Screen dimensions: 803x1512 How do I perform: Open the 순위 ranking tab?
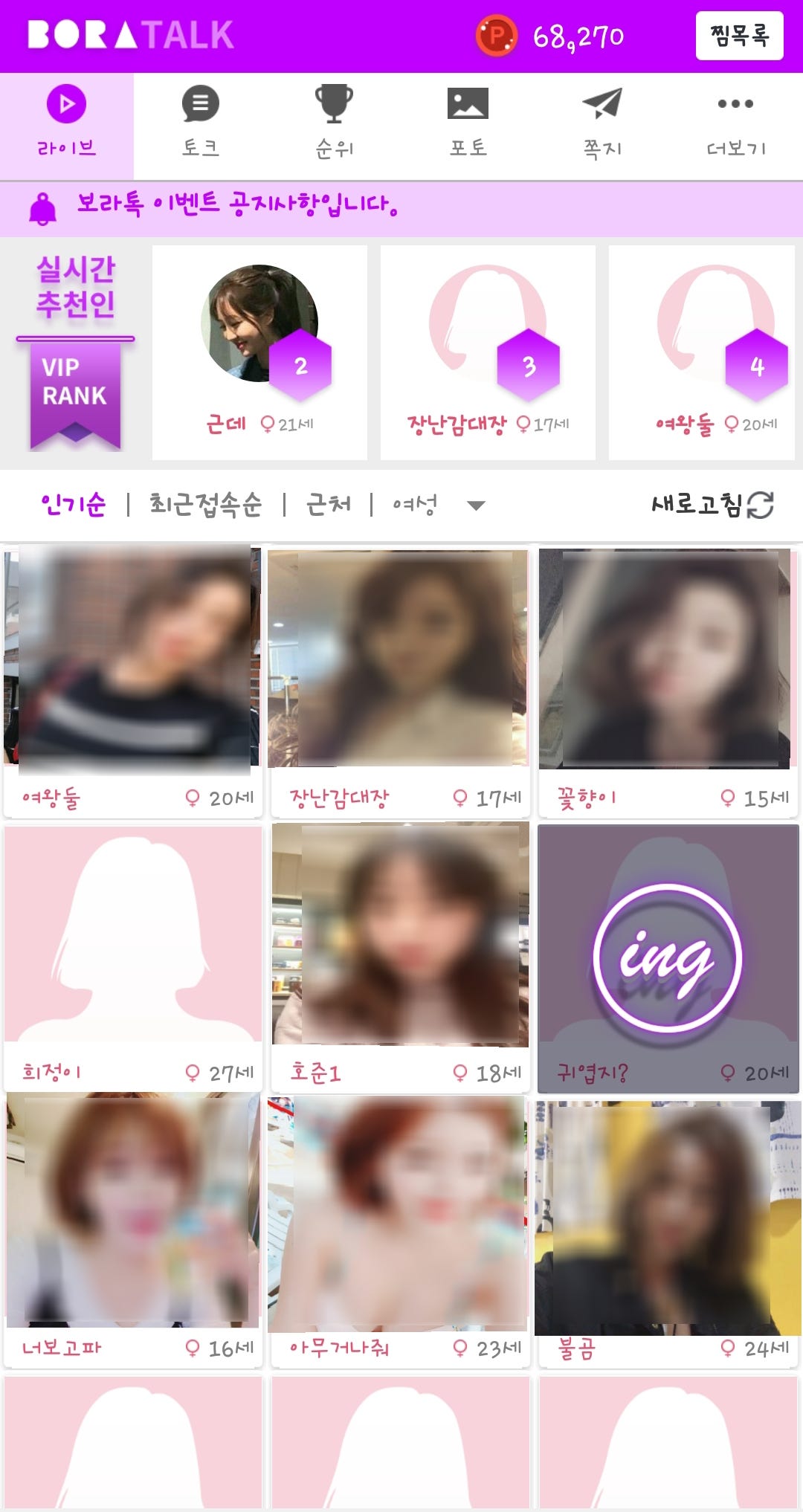(x=334, y=123)
